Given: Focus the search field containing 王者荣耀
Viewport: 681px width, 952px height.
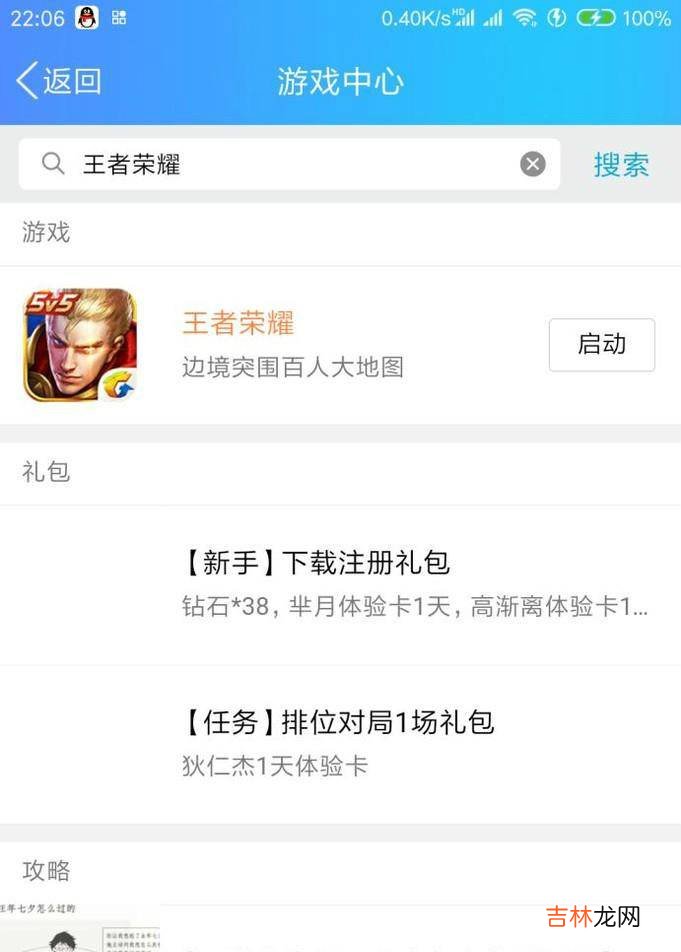Looking at the screenshot, I should (290, 164).
